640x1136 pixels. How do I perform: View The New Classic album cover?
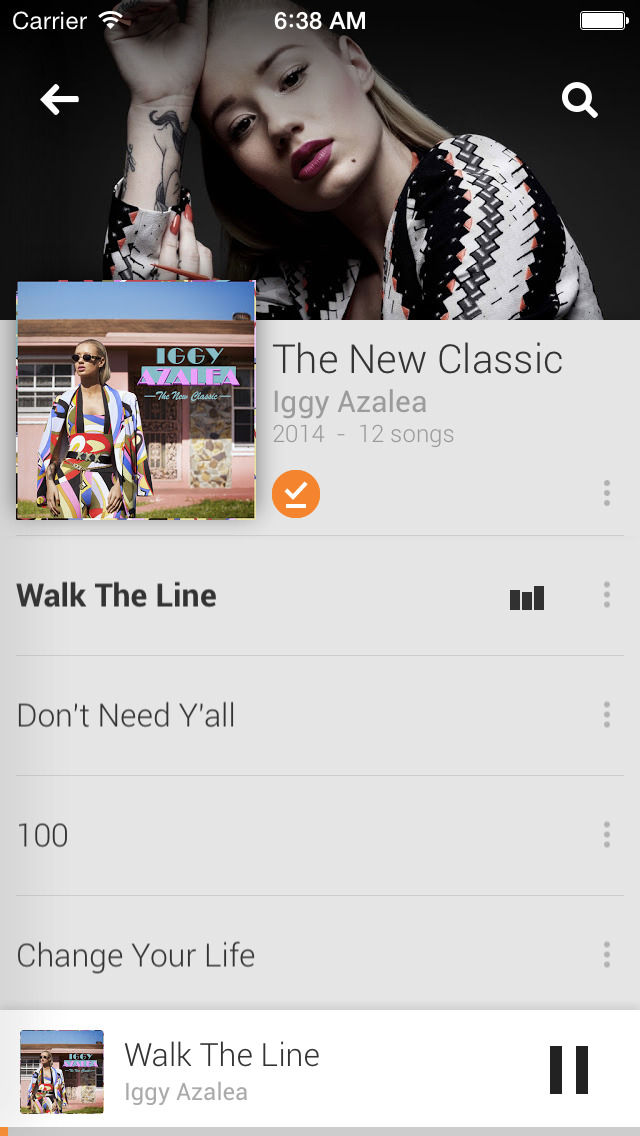pyautogui.click(x=136, y=400)
